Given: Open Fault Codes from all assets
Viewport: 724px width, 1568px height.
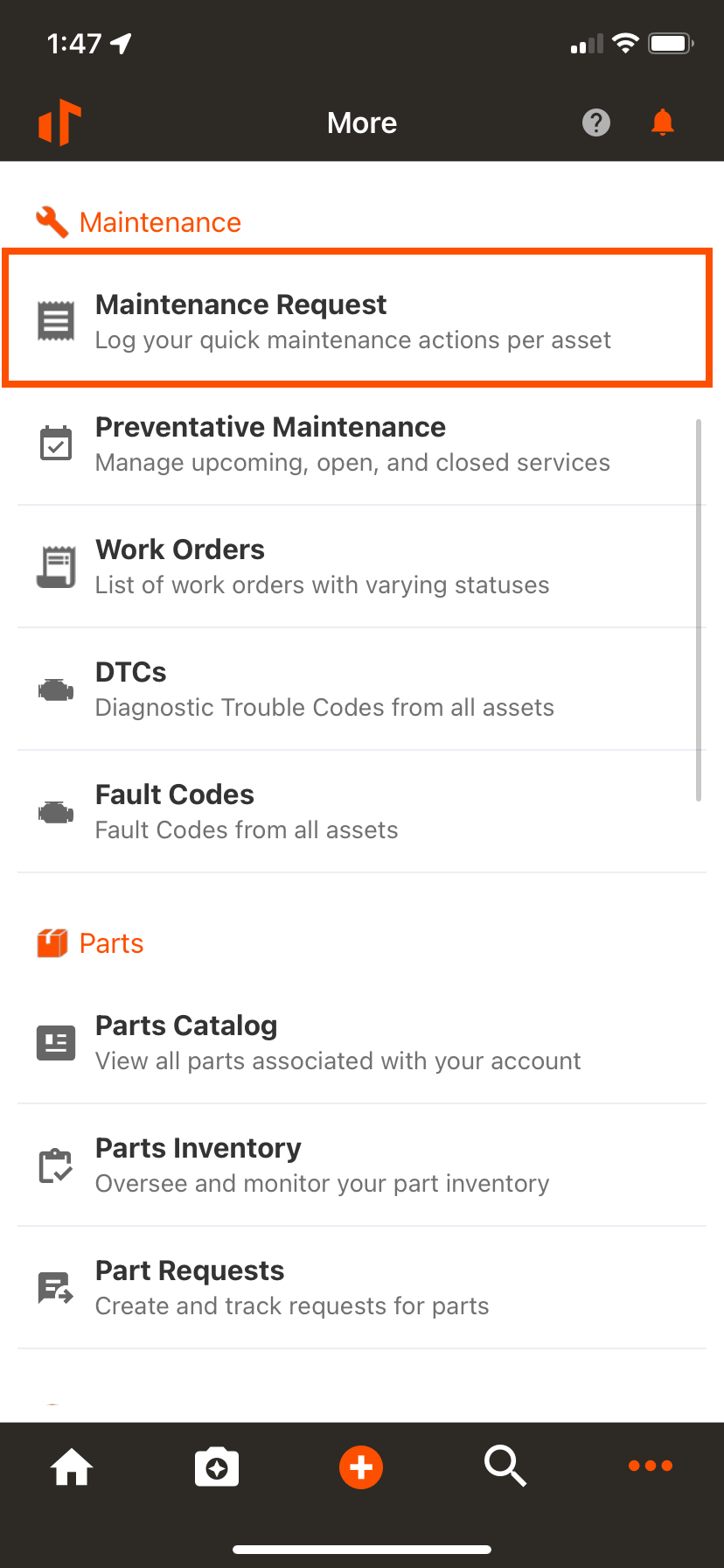Looking at the screenshot, I should (357, 811).
